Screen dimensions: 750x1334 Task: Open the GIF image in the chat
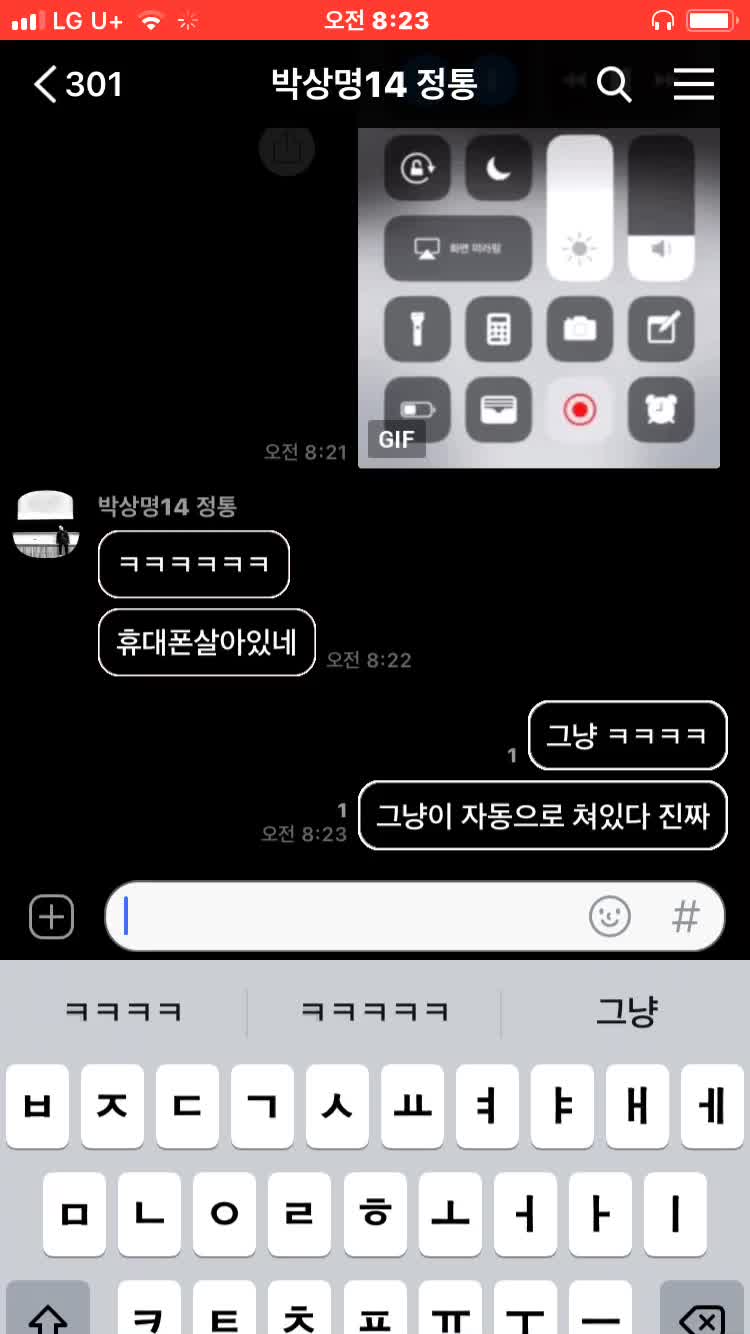coord(539,290)
